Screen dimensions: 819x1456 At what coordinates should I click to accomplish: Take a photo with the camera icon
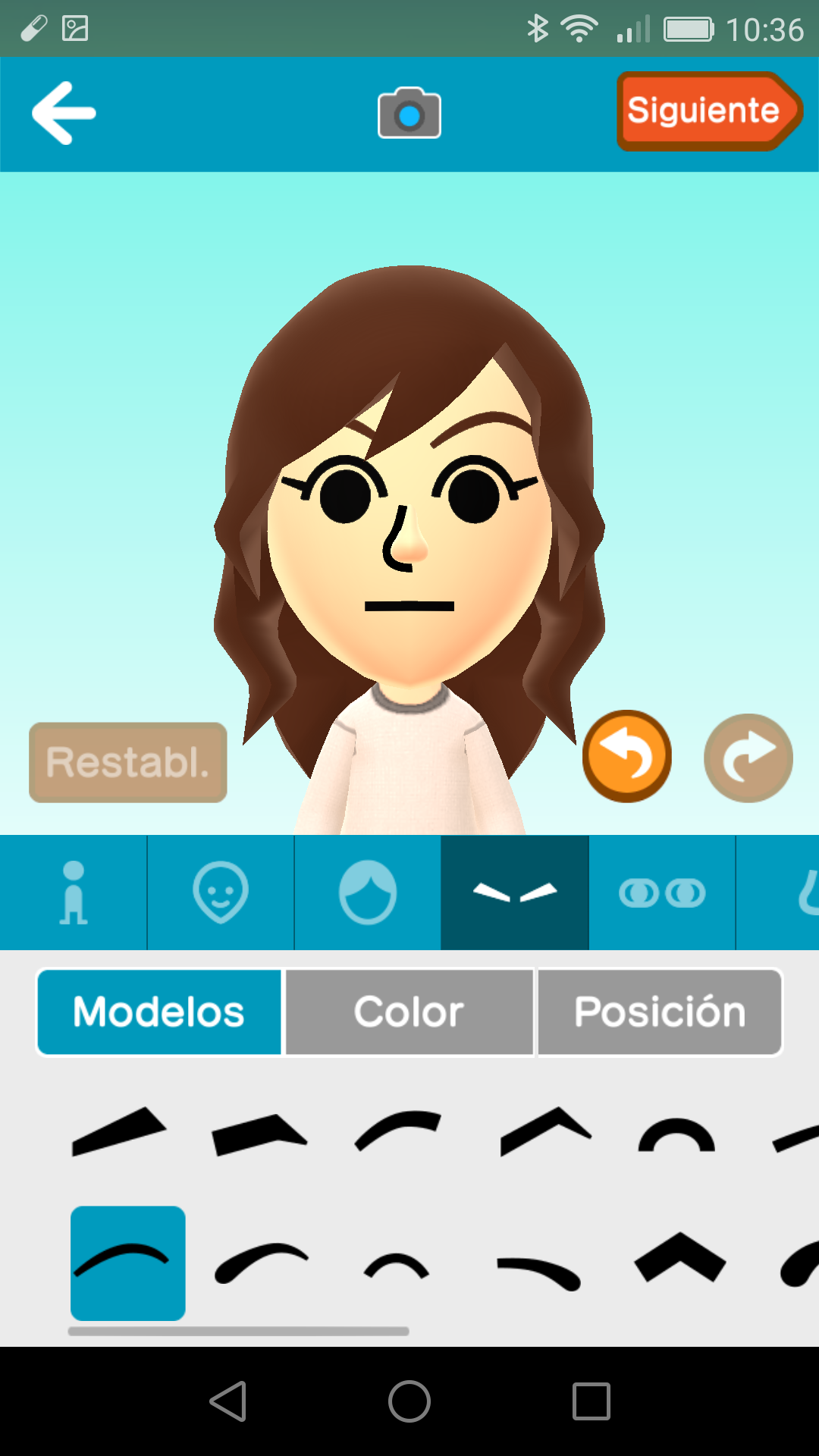pos(409,114)
